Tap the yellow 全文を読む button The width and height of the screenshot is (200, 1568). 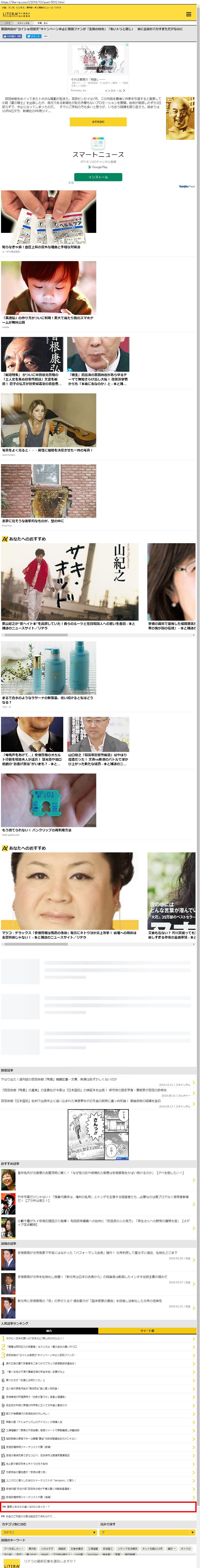pyautogui.click(x=98, y=122)
